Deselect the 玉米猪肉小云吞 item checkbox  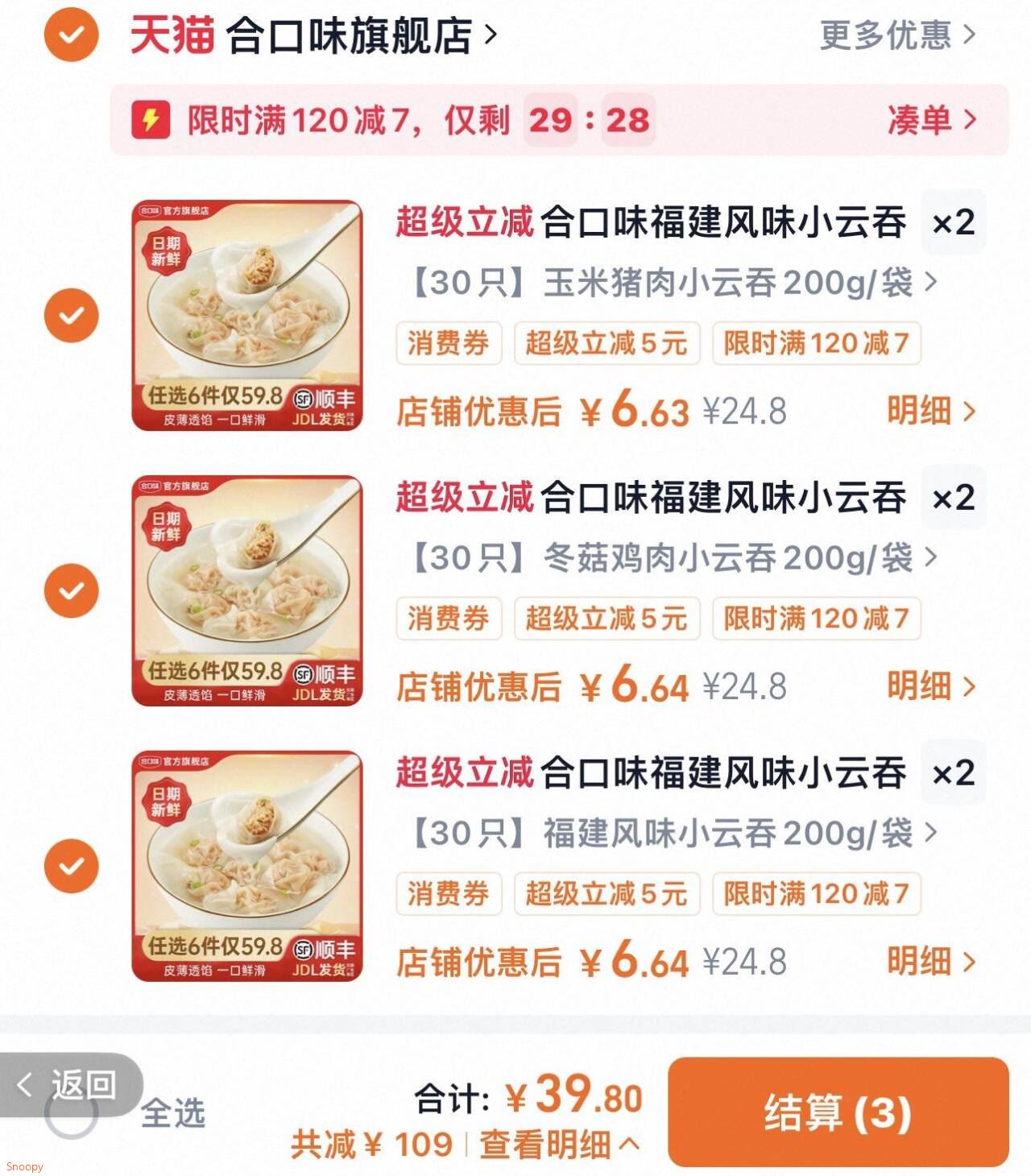[x=71, y=315]
